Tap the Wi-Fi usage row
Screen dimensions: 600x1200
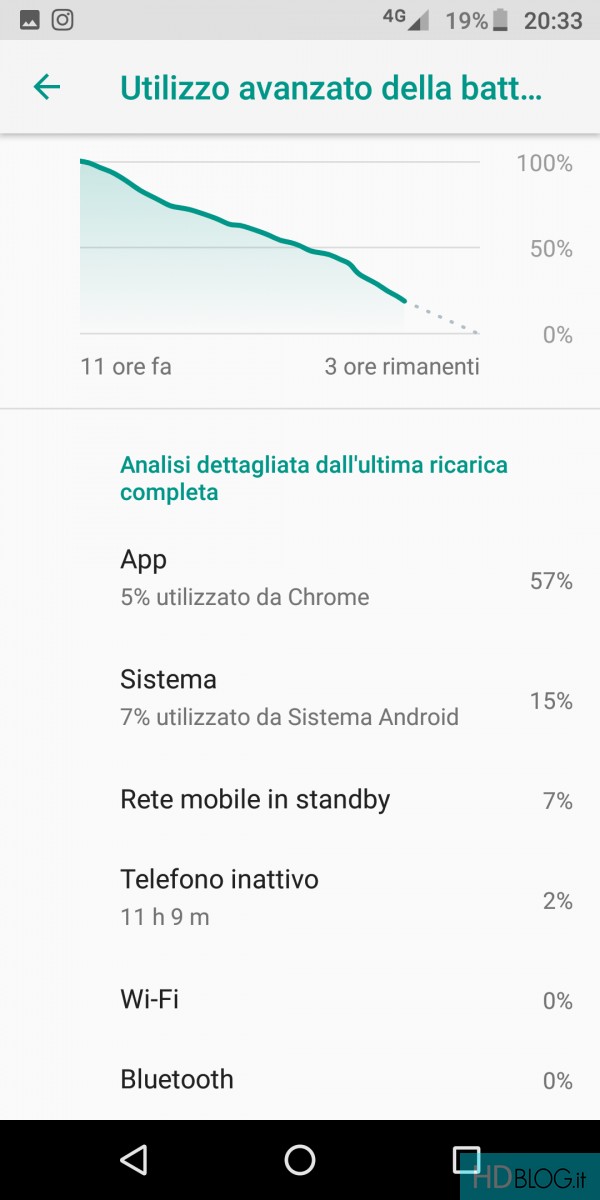pos(300,1000)
